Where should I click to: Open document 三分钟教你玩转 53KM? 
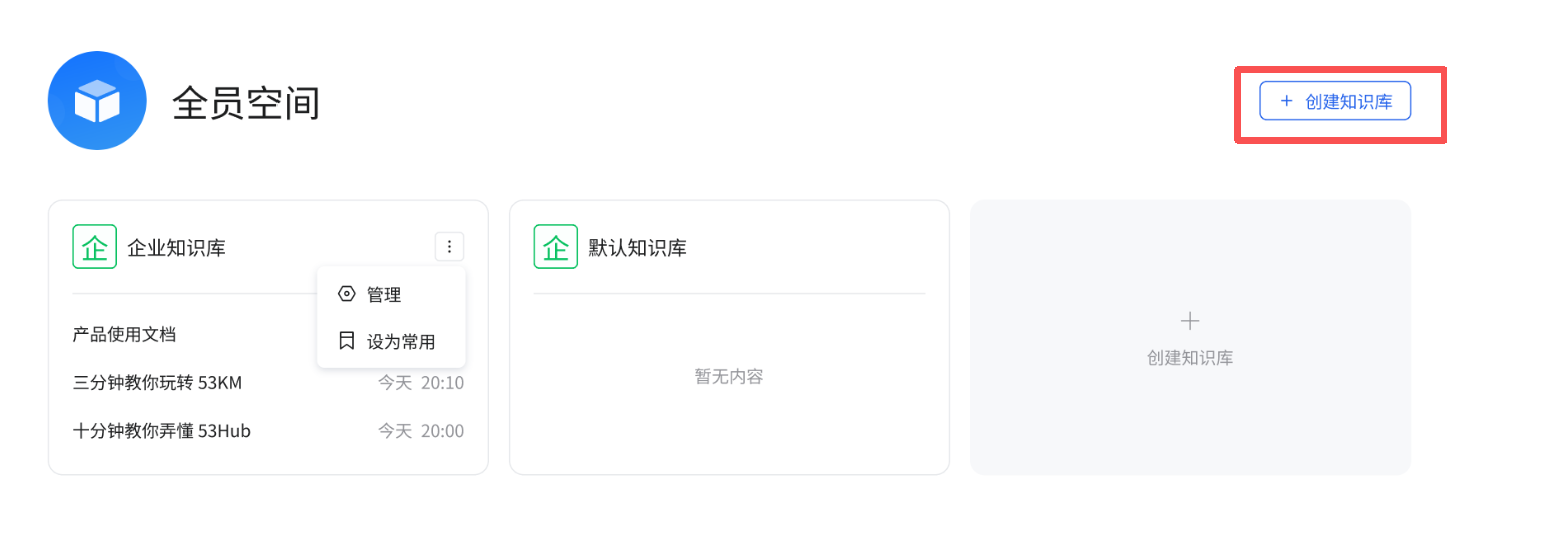(157, 383)
